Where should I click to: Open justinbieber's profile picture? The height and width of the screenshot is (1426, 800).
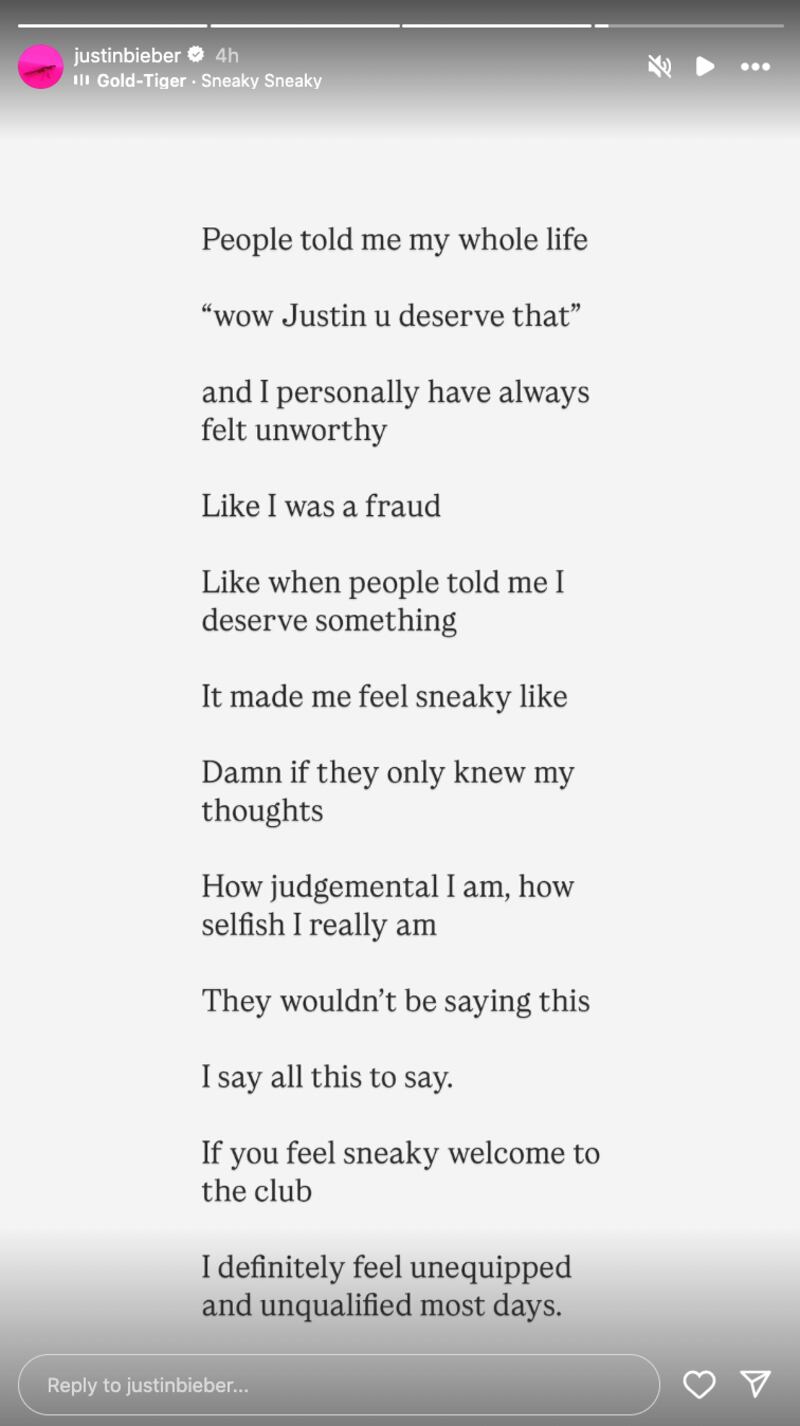click(41, 67)
